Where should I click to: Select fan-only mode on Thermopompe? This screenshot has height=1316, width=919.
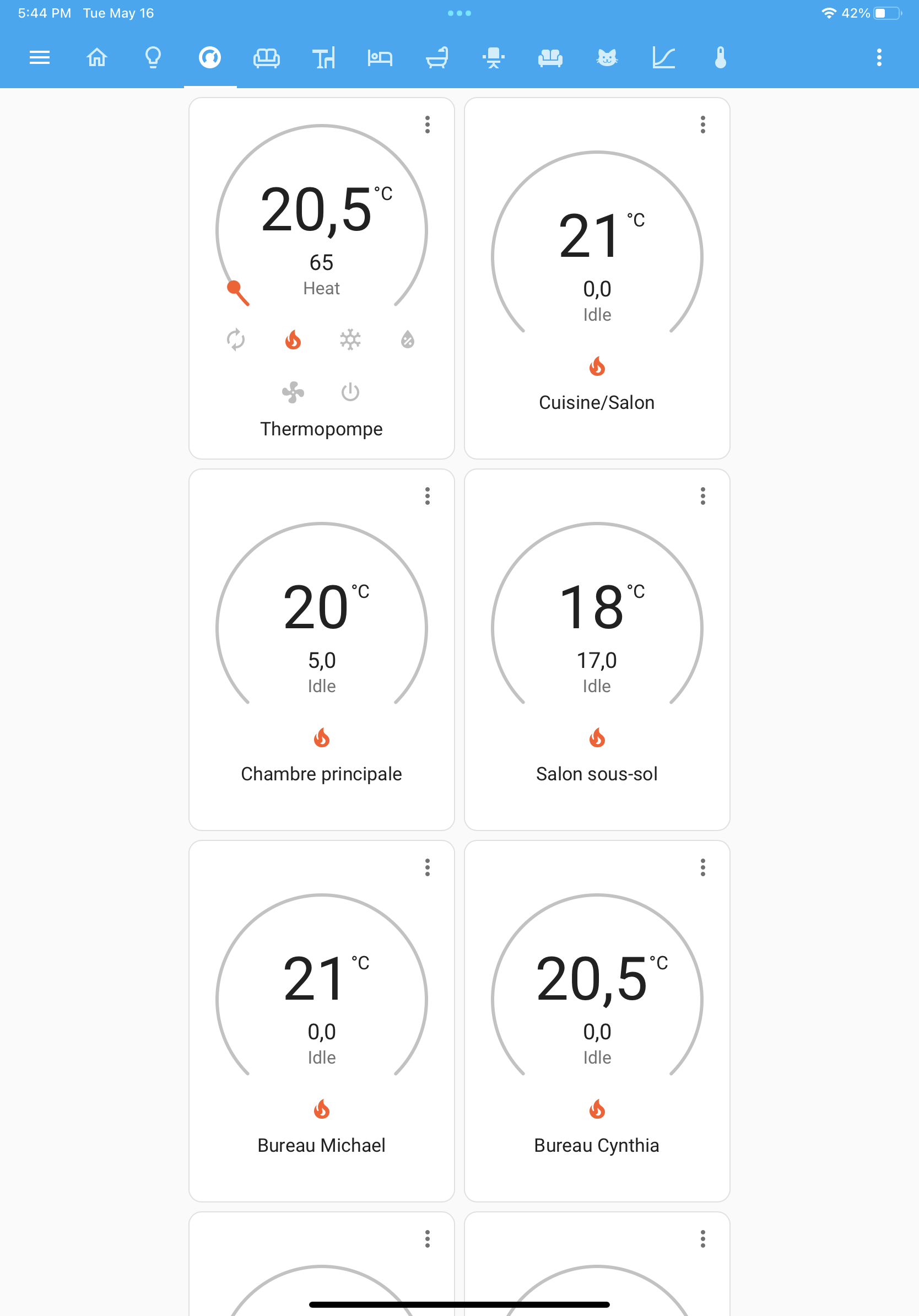(293, 393)
